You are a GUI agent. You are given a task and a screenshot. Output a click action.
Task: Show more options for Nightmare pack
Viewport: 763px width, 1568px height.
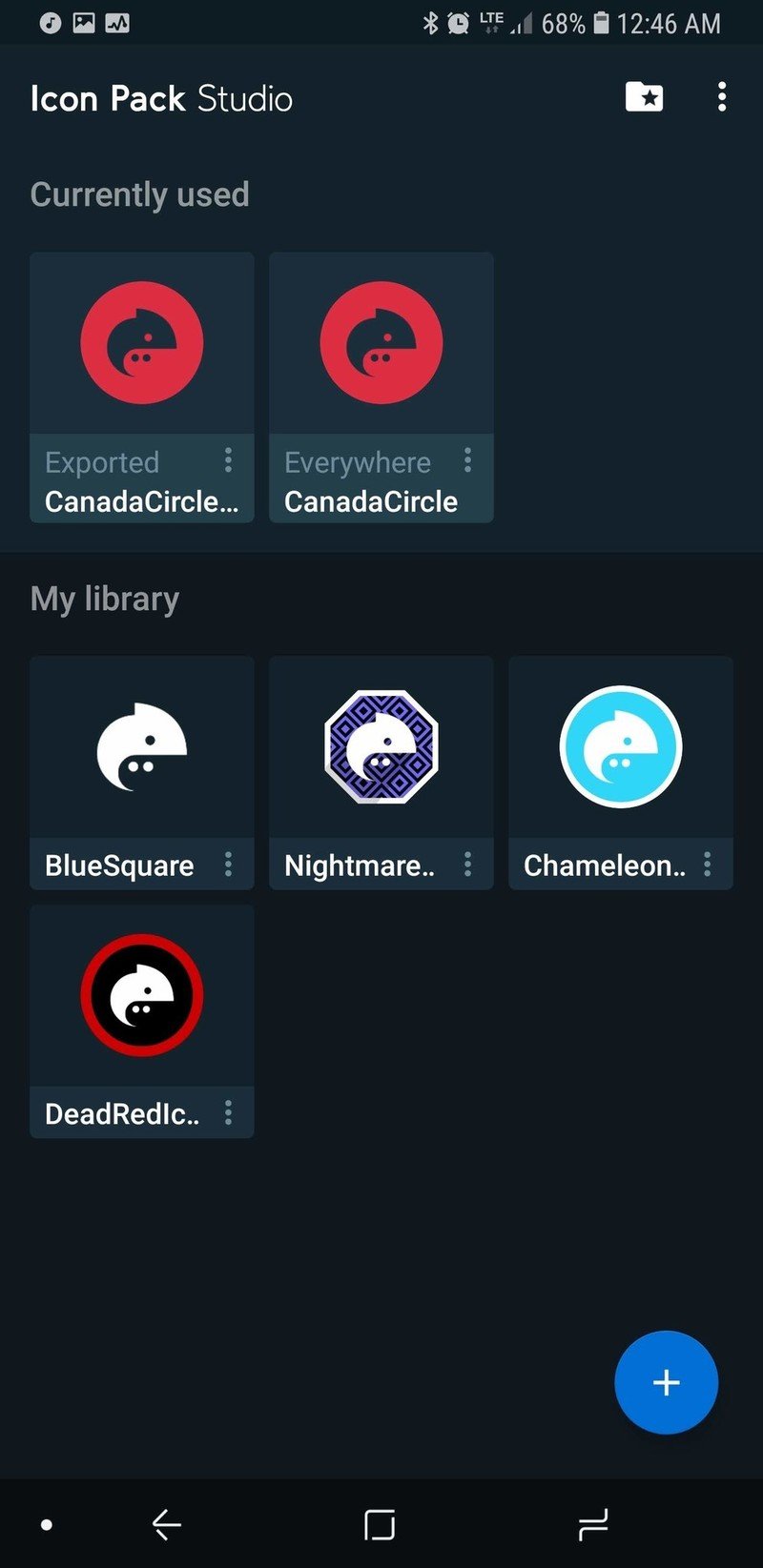[x=467, y=865]
